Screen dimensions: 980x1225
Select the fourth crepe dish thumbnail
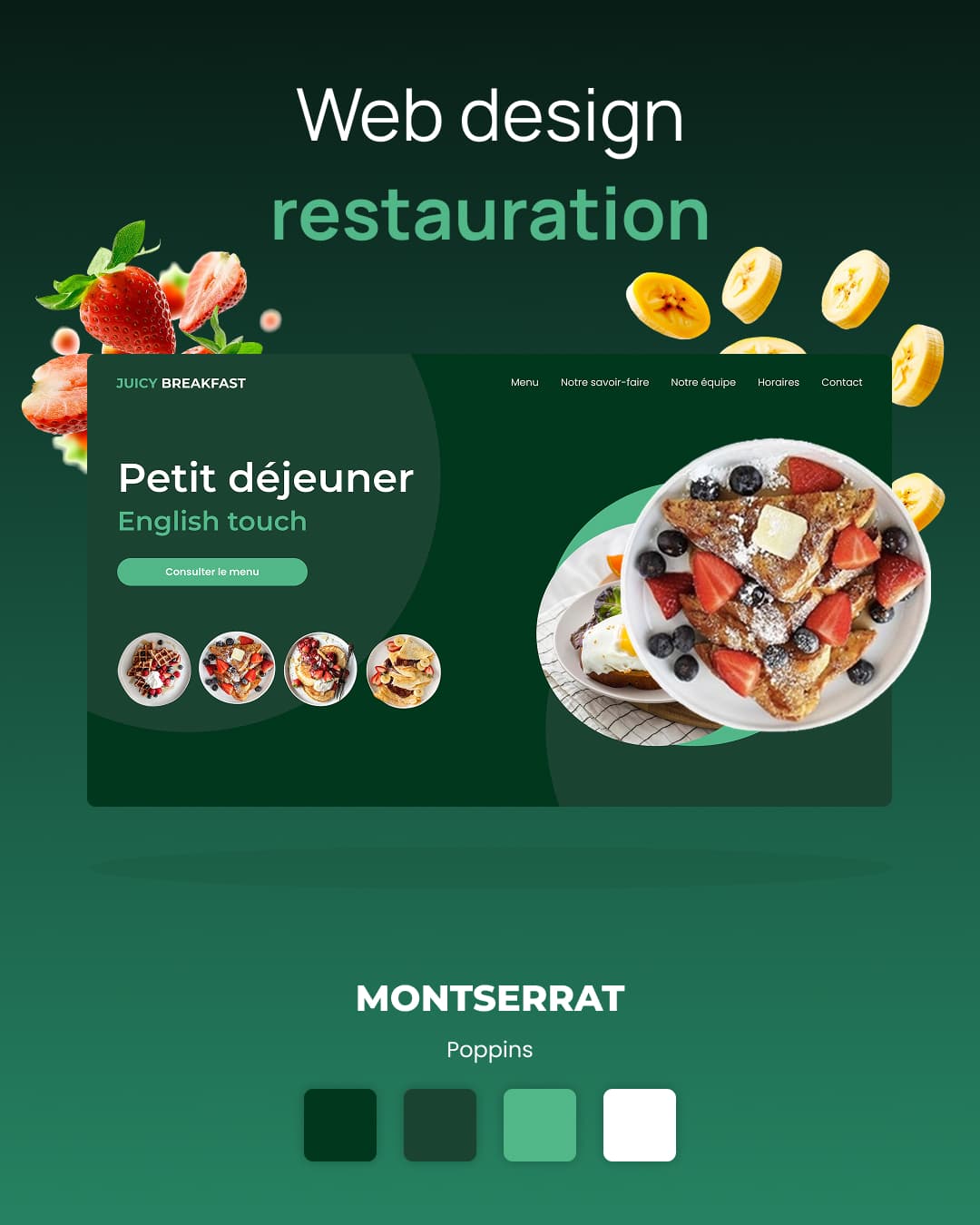click(402, 670)
